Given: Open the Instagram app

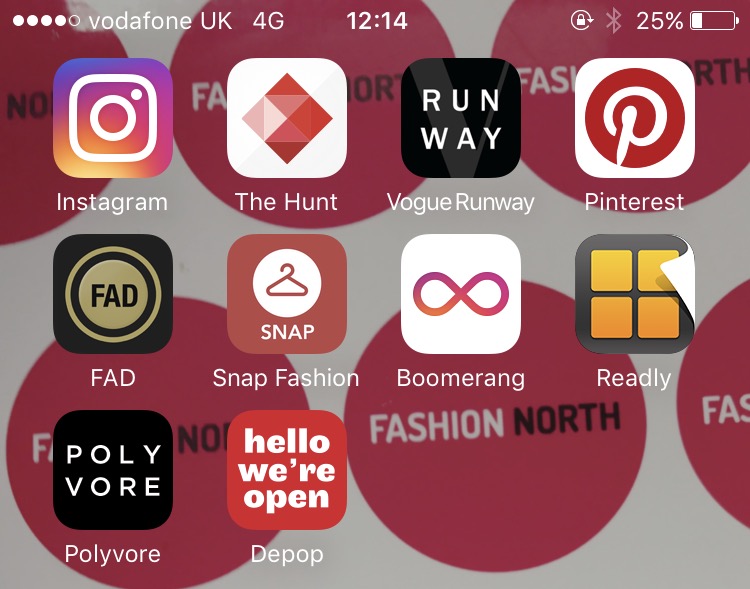Looking at the screenshot, I should point(112,118).
